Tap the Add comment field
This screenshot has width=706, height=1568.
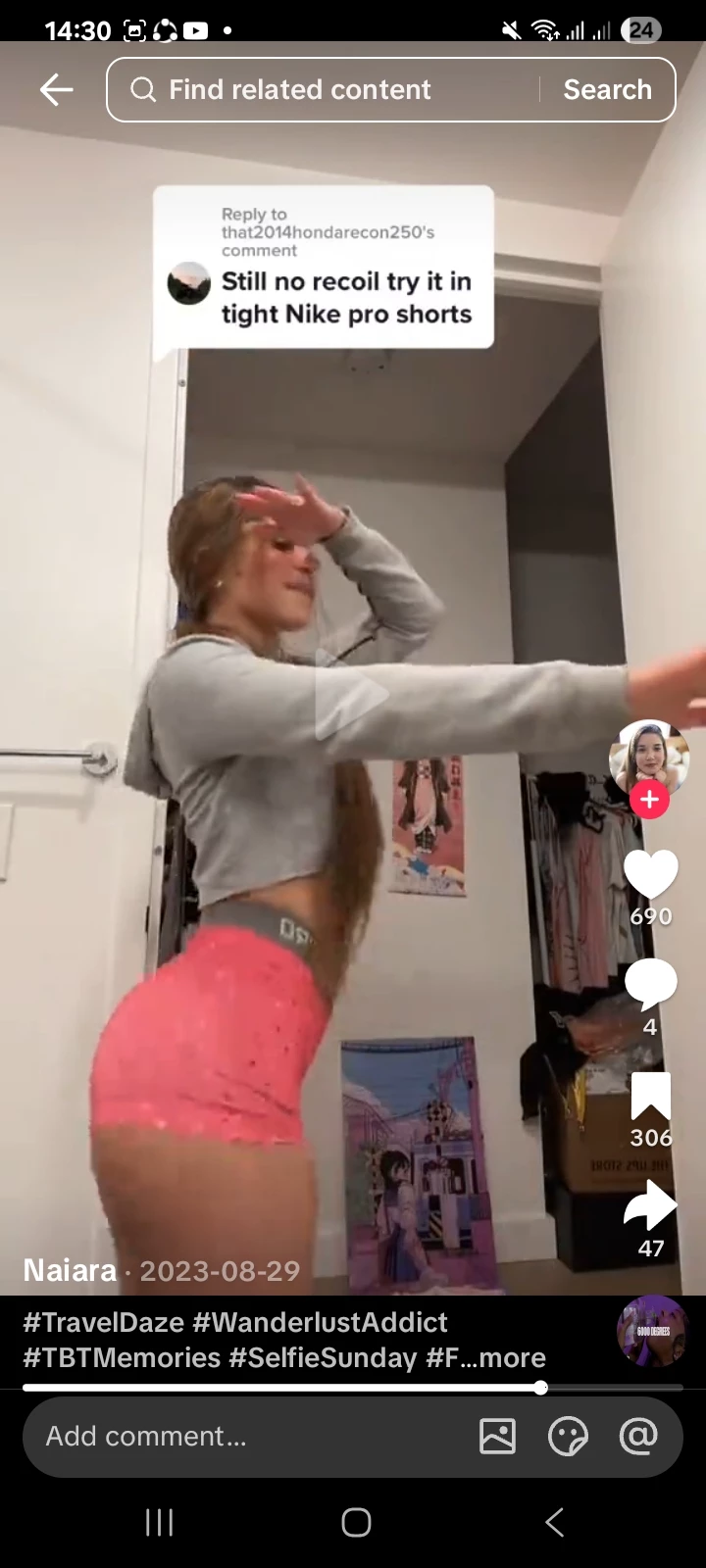(245, 1437)
